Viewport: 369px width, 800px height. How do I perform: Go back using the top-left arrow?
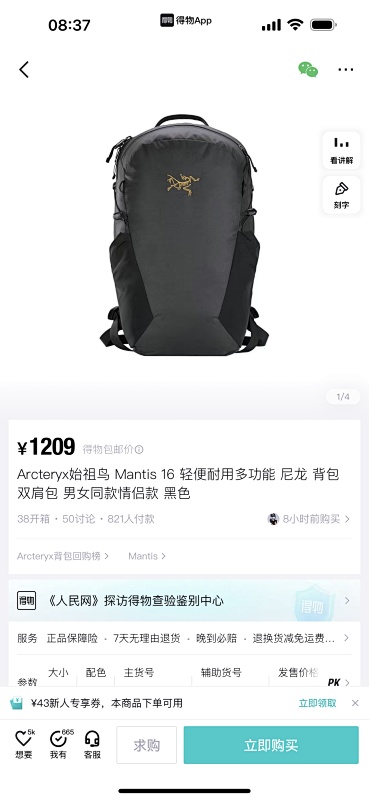(x=23, y=69)
